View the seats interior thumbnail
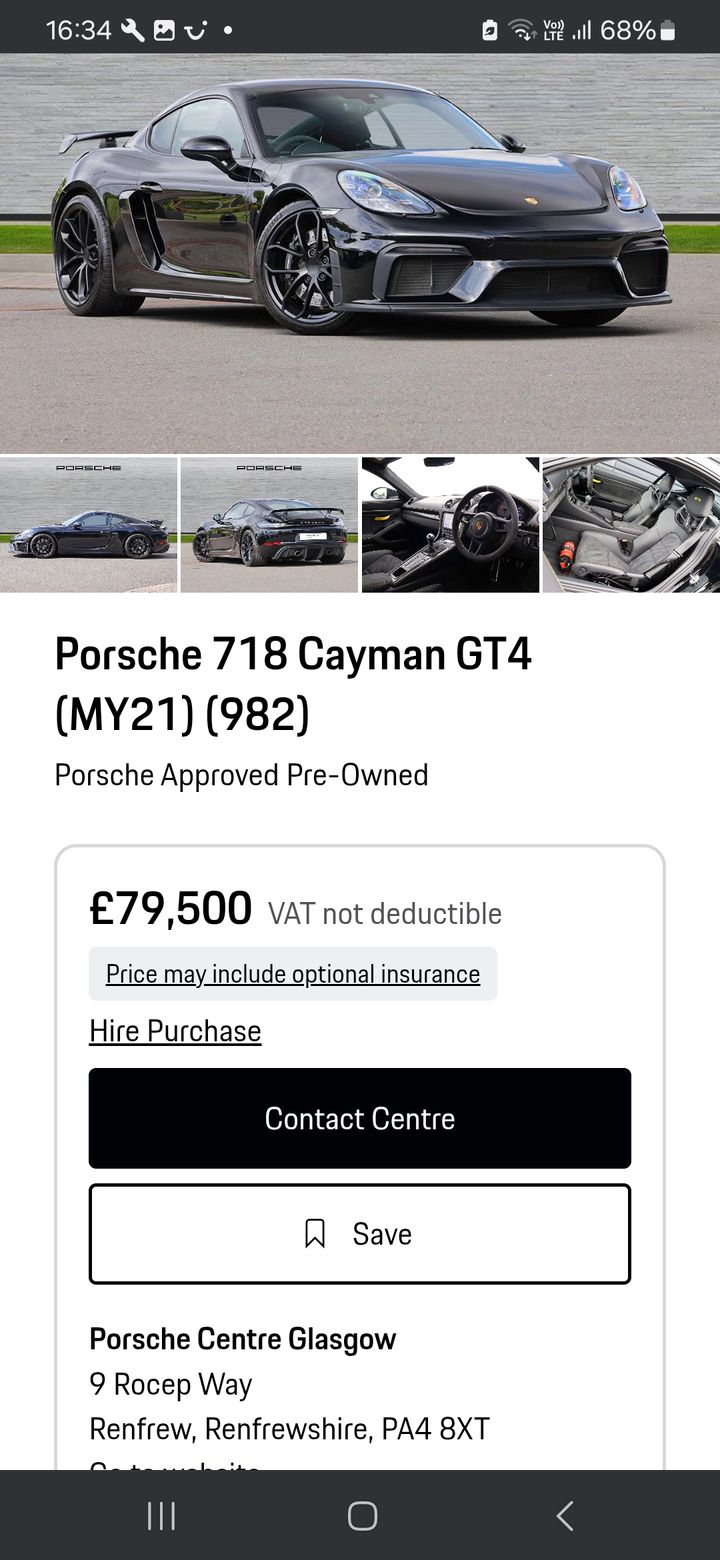720x1560 pixels. [631, 525]
